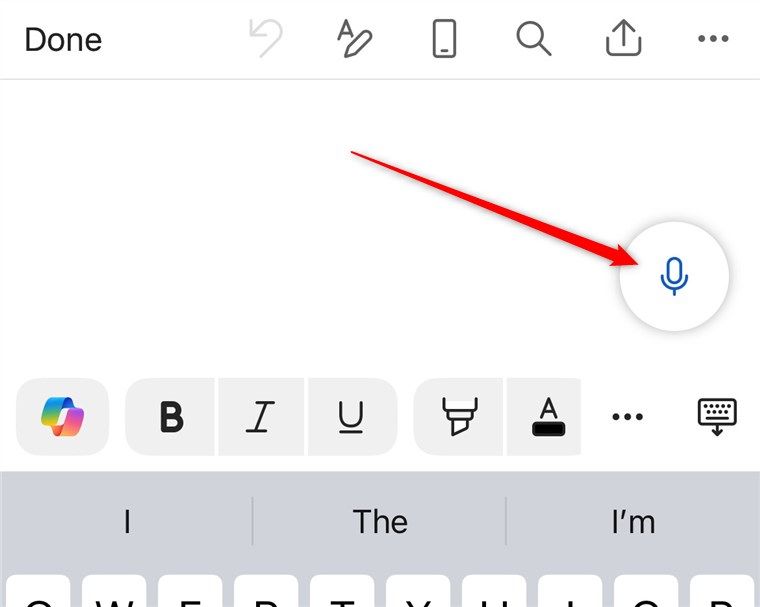Screen dimensions: 760x607
Task: Open the text formatting pen tool
Action: [354, 39]
